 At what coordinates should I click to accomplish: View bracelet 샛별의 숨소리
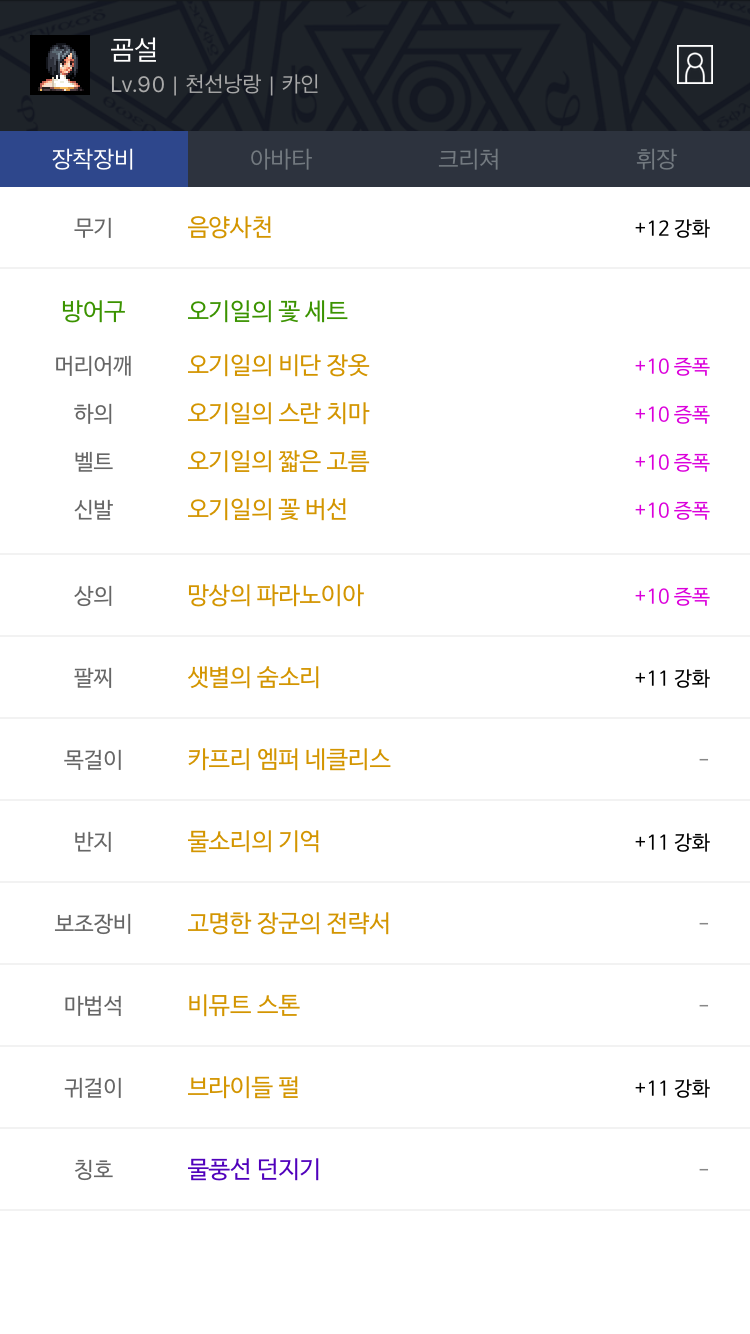[254, 678]
